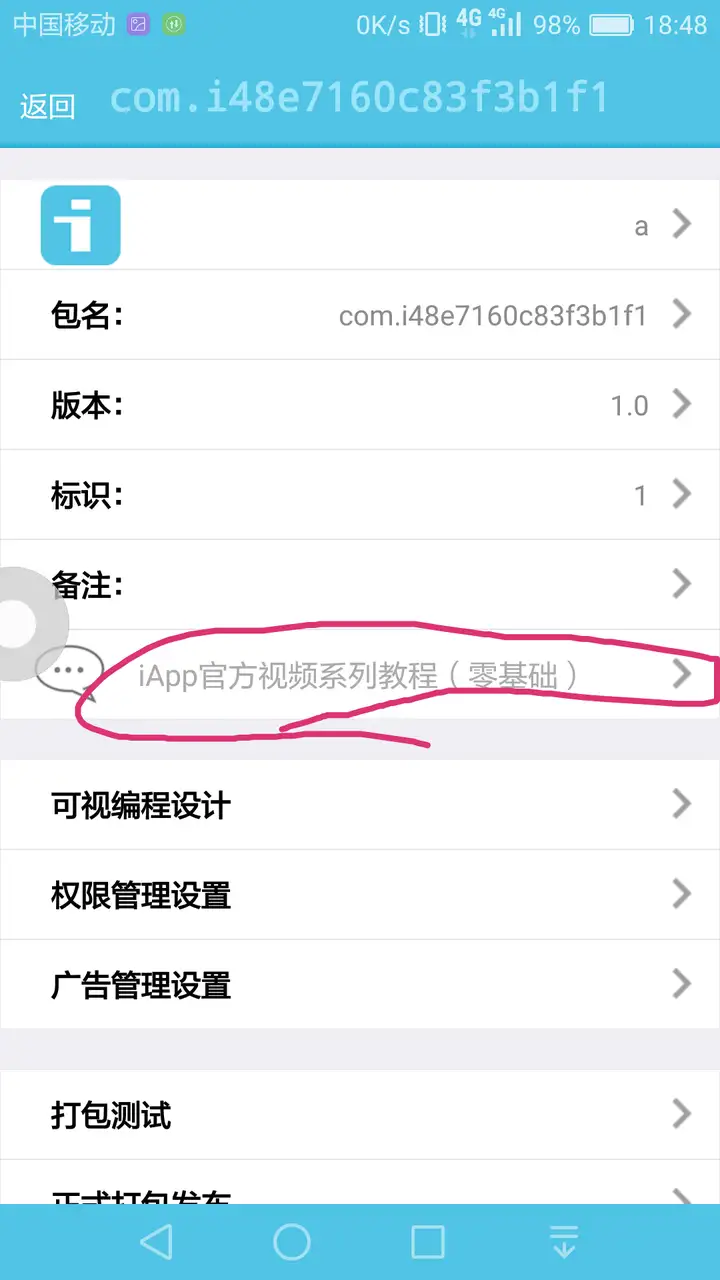Select 打包测试
720x1280 pixels.
click(360, 1115)
